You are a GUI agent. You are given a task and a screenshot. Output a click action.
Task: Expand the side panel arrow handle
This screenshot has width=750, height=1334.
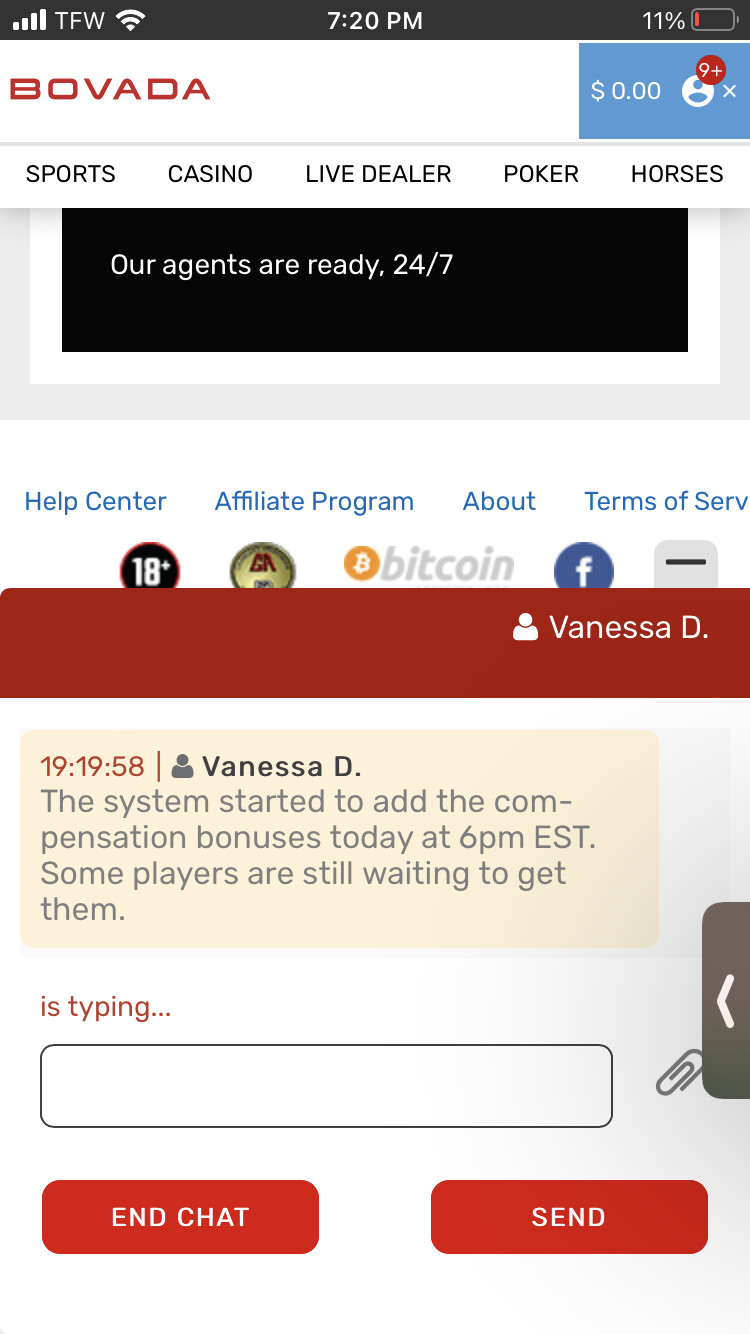point(727,1000)
